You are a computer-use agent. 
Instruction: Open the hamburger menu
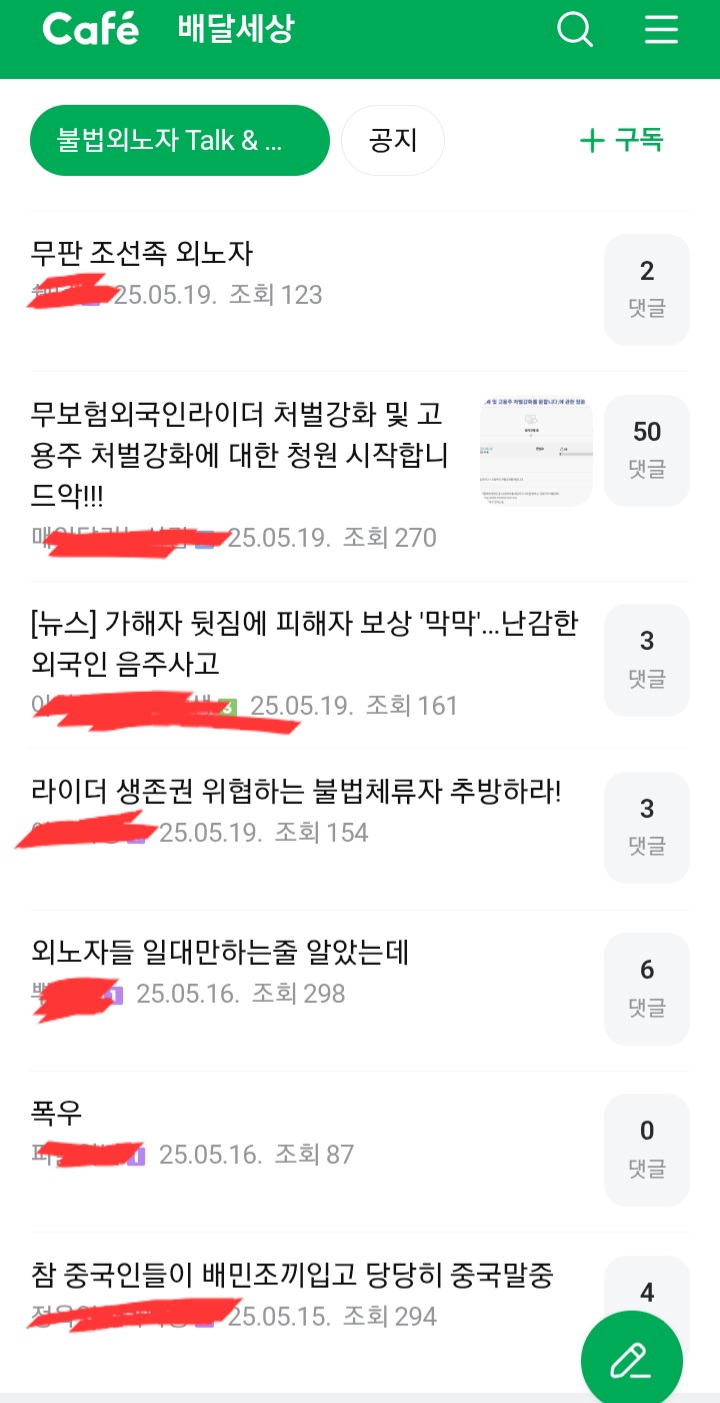[661, 30]
